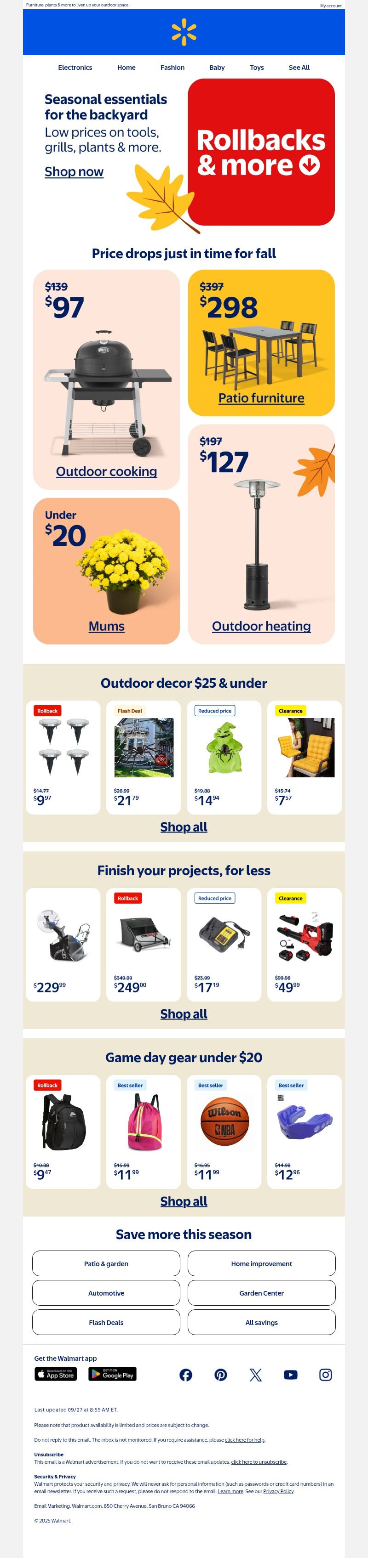Screen dimensions: 368x1568
Task: Open the Garden Center button
Action: click(261, 1293)
